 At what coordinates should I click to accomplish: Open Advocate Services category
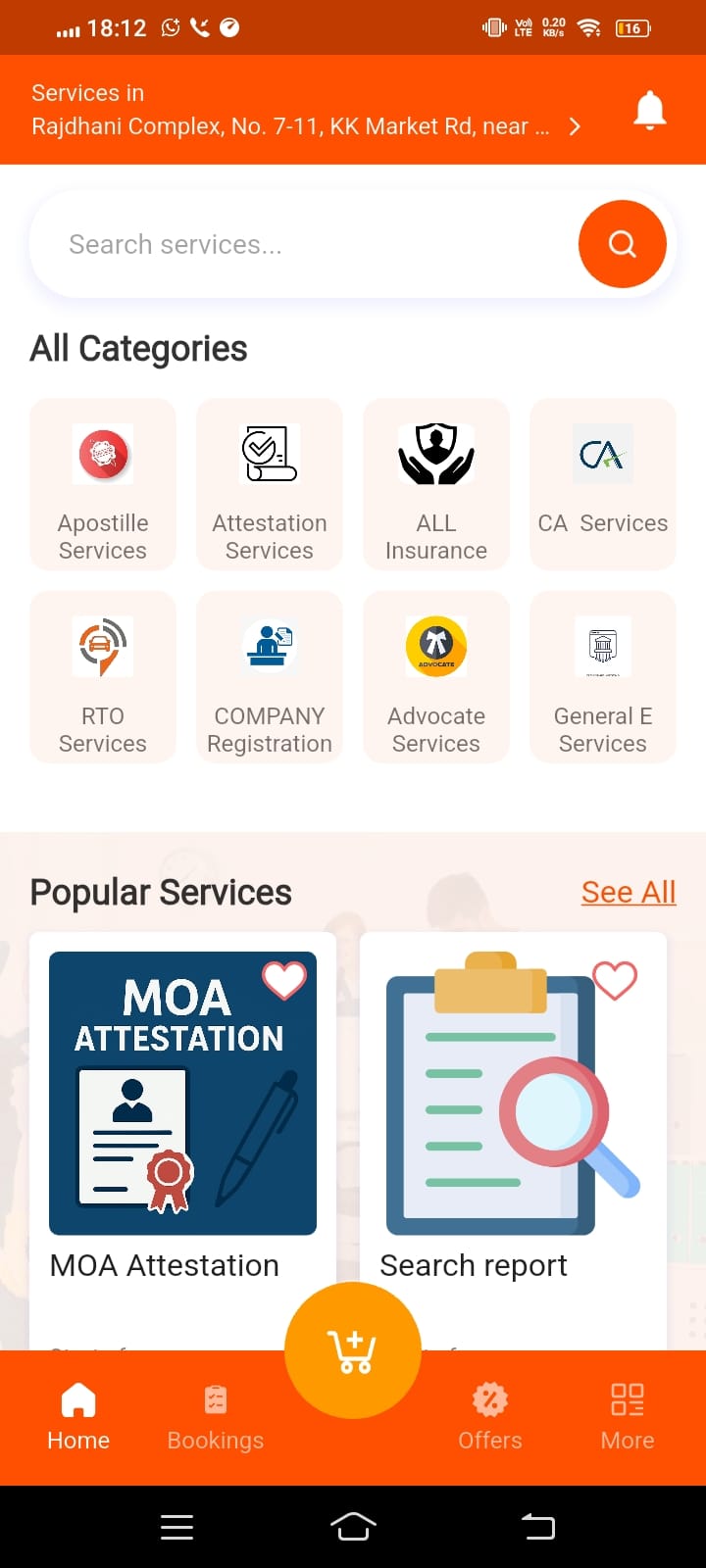tap(436, 676)
